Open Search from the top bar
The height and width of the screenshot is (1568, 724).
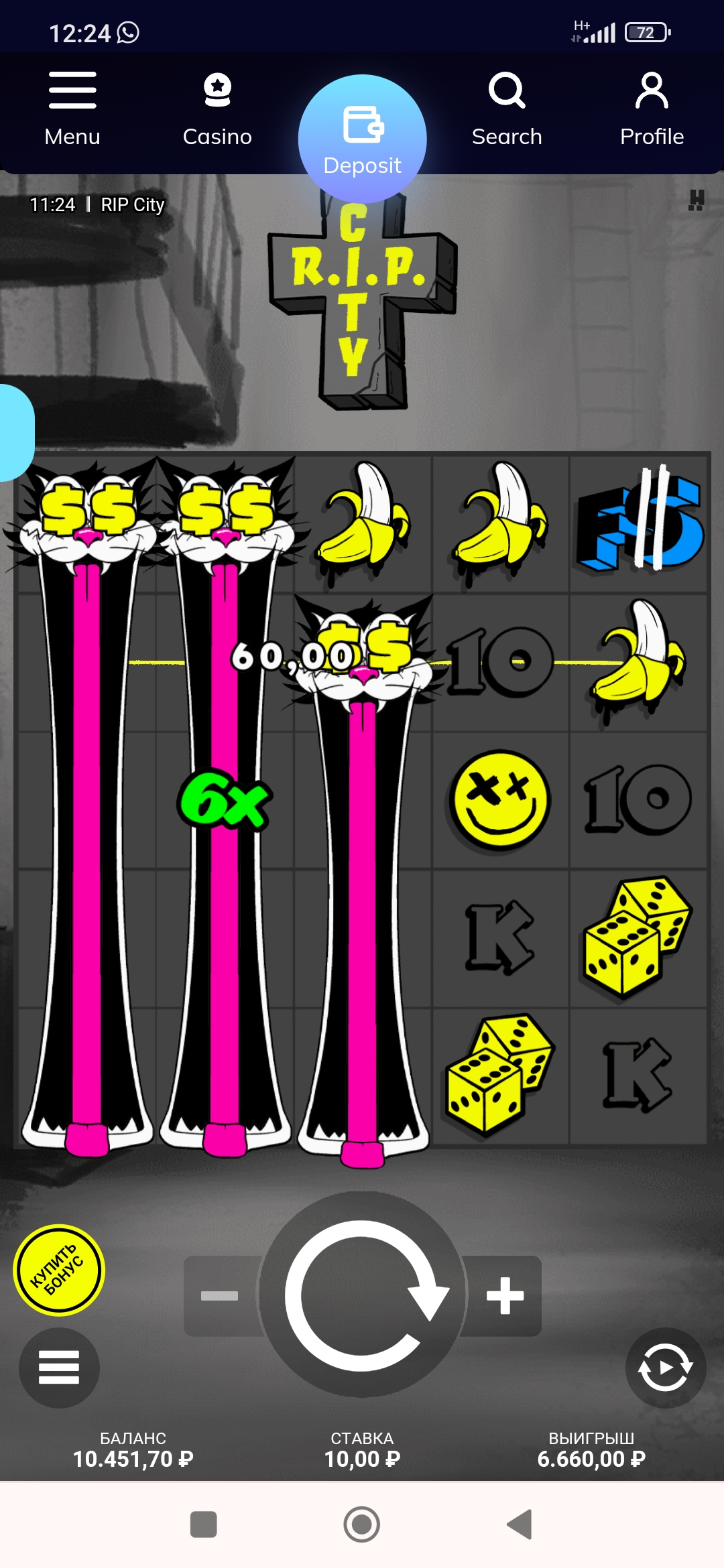tap(507, 109)
